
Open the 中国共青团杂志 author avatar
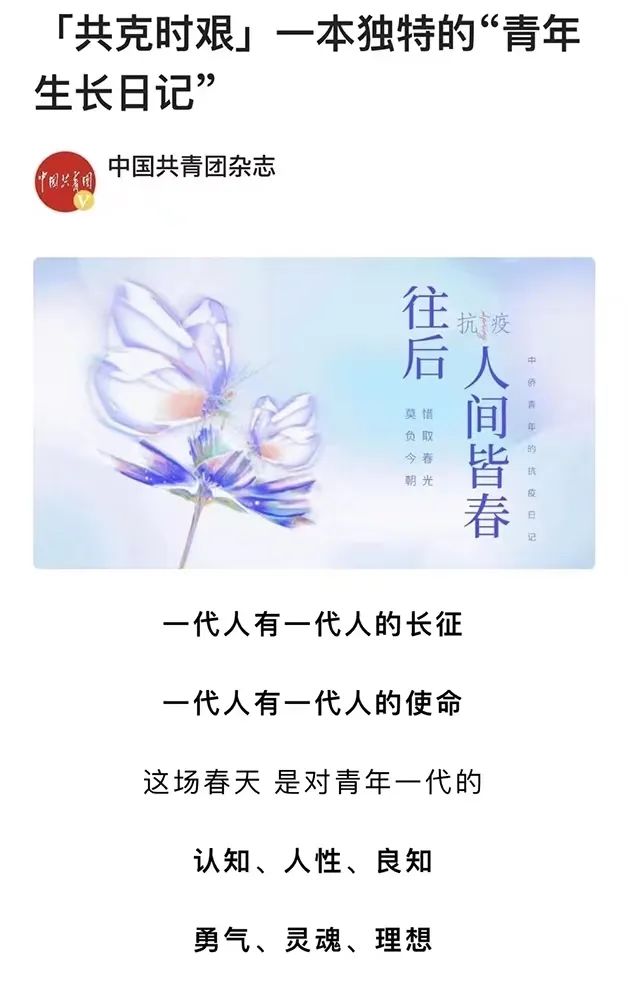click(x=65, y=181)
